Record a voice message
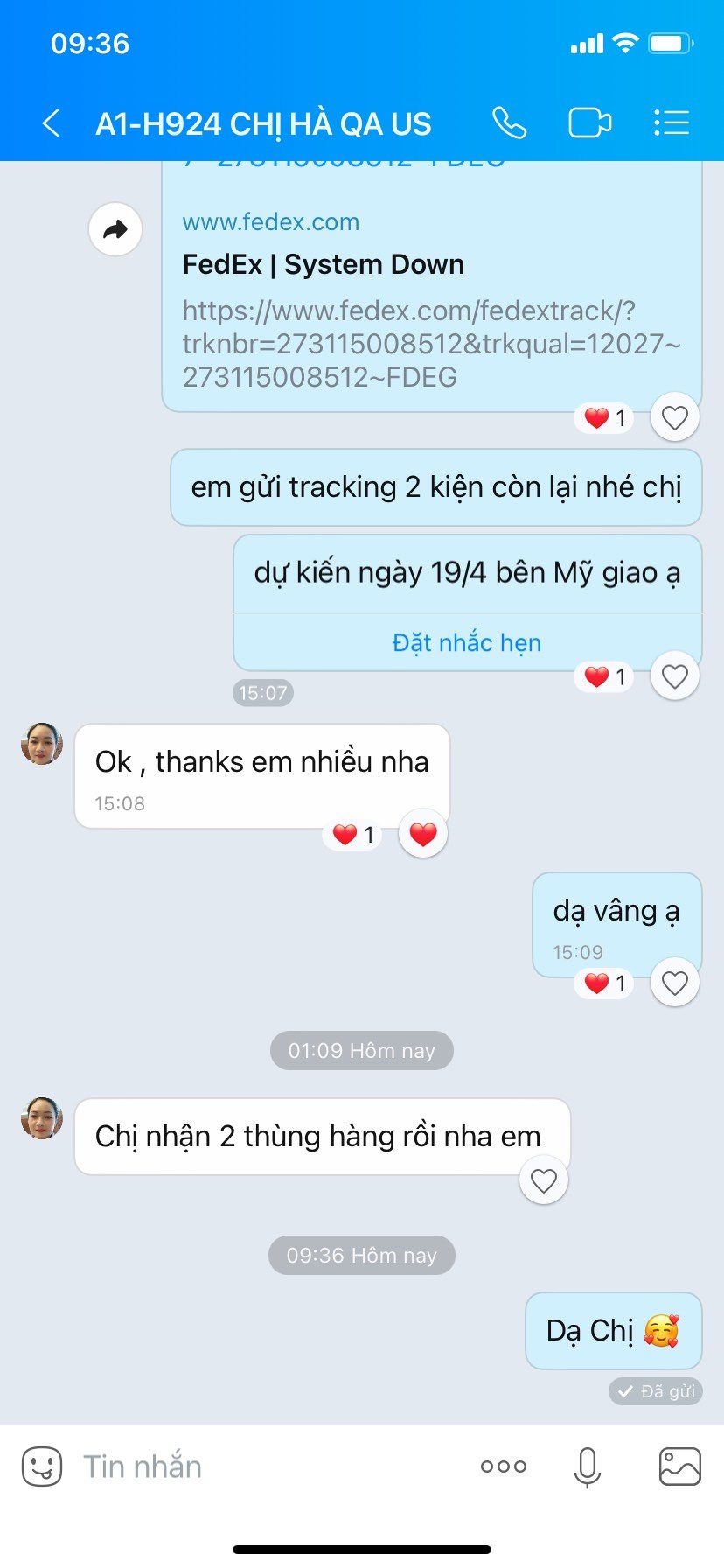 [x=588, y=1466]
